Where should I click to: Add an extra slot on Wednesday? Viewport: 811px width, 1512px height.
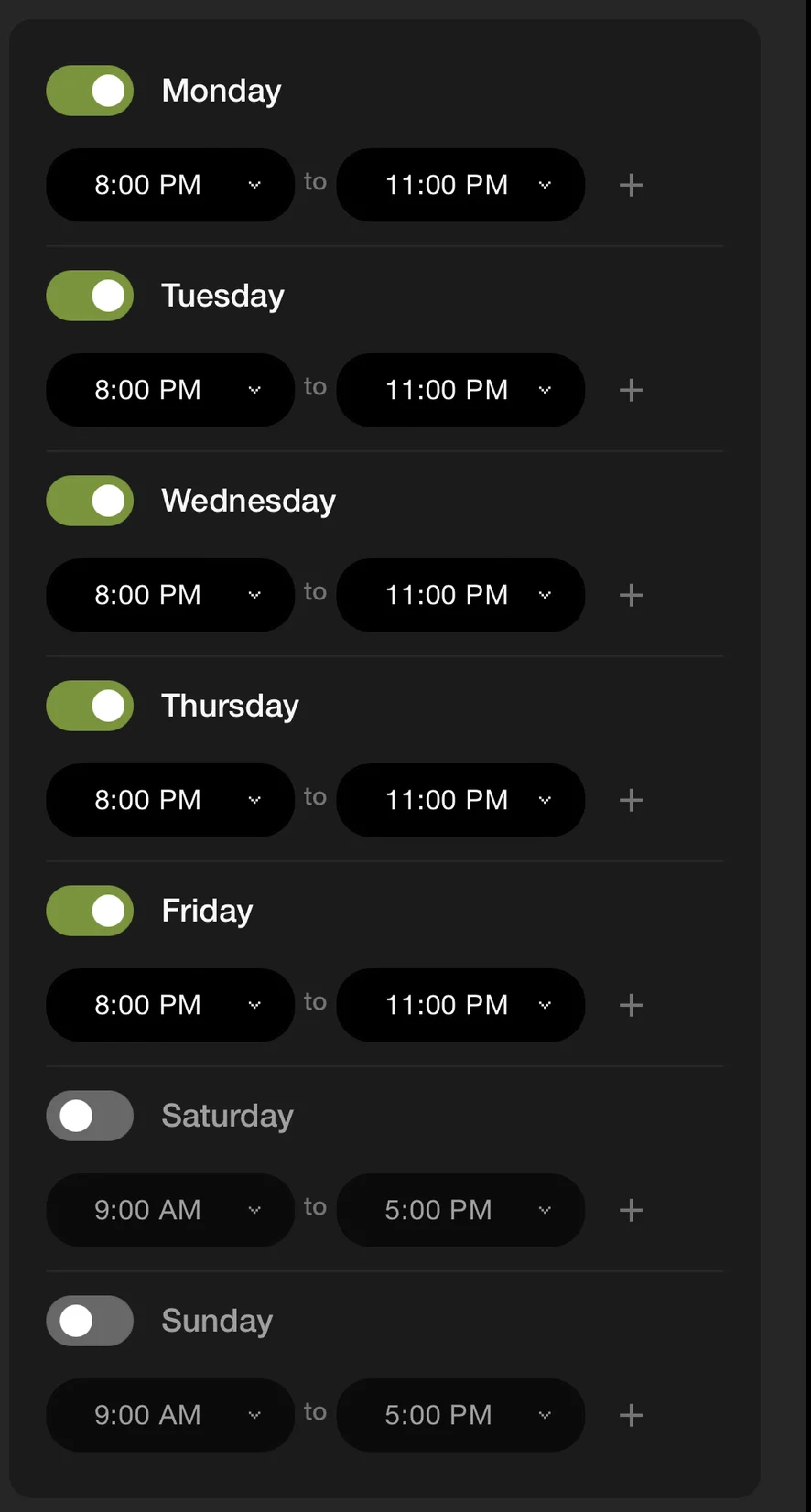click(x=631, y=595)
